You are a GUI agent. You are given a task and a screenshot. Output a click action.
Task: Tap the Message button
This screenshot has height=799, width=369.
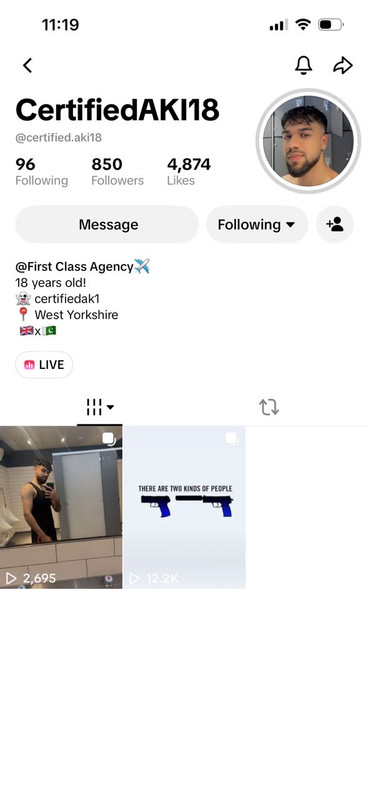(x=107, y=225)
